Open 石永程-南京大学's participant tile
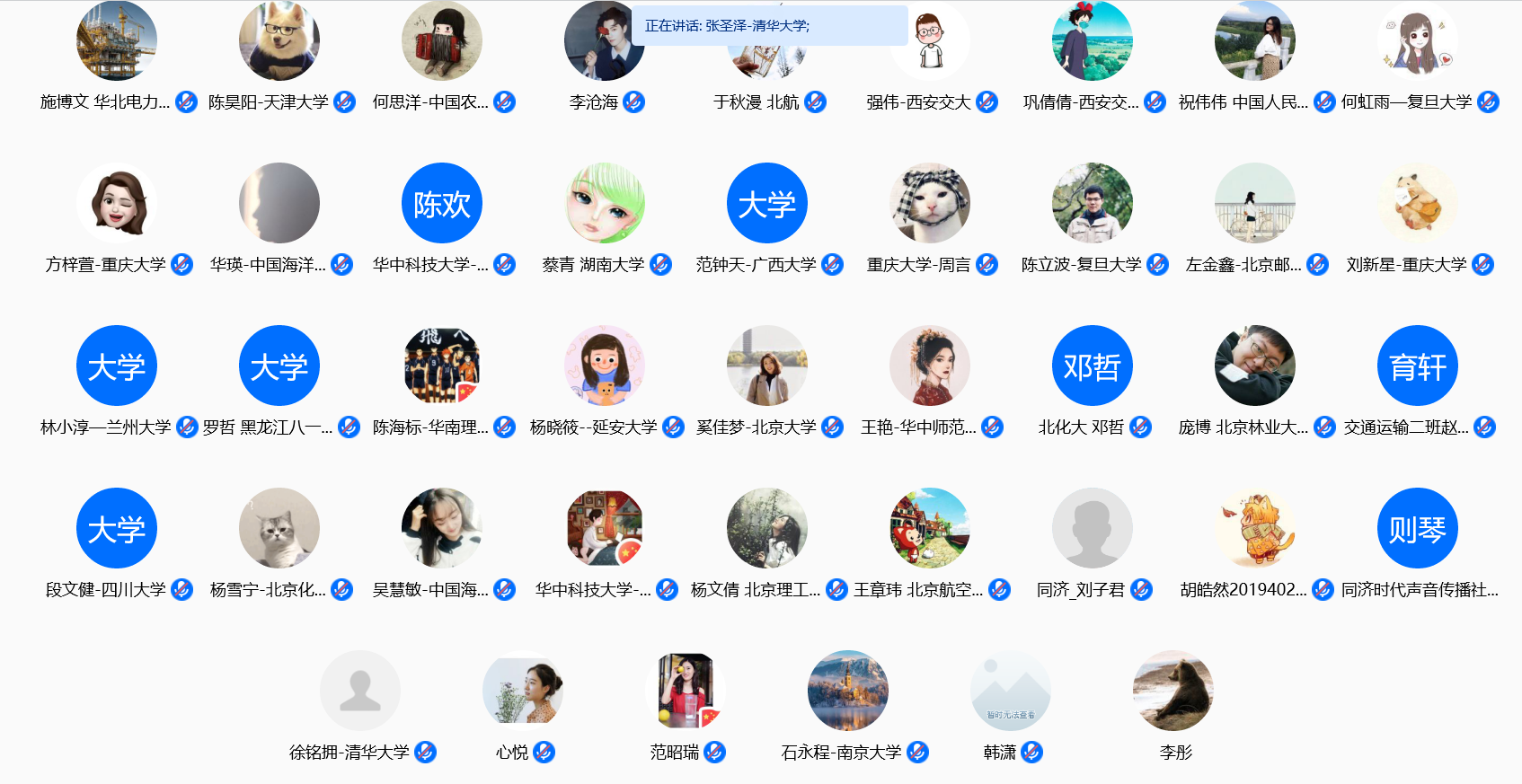The height and width of the screenshot is (784, 1522). pos(848,691)
